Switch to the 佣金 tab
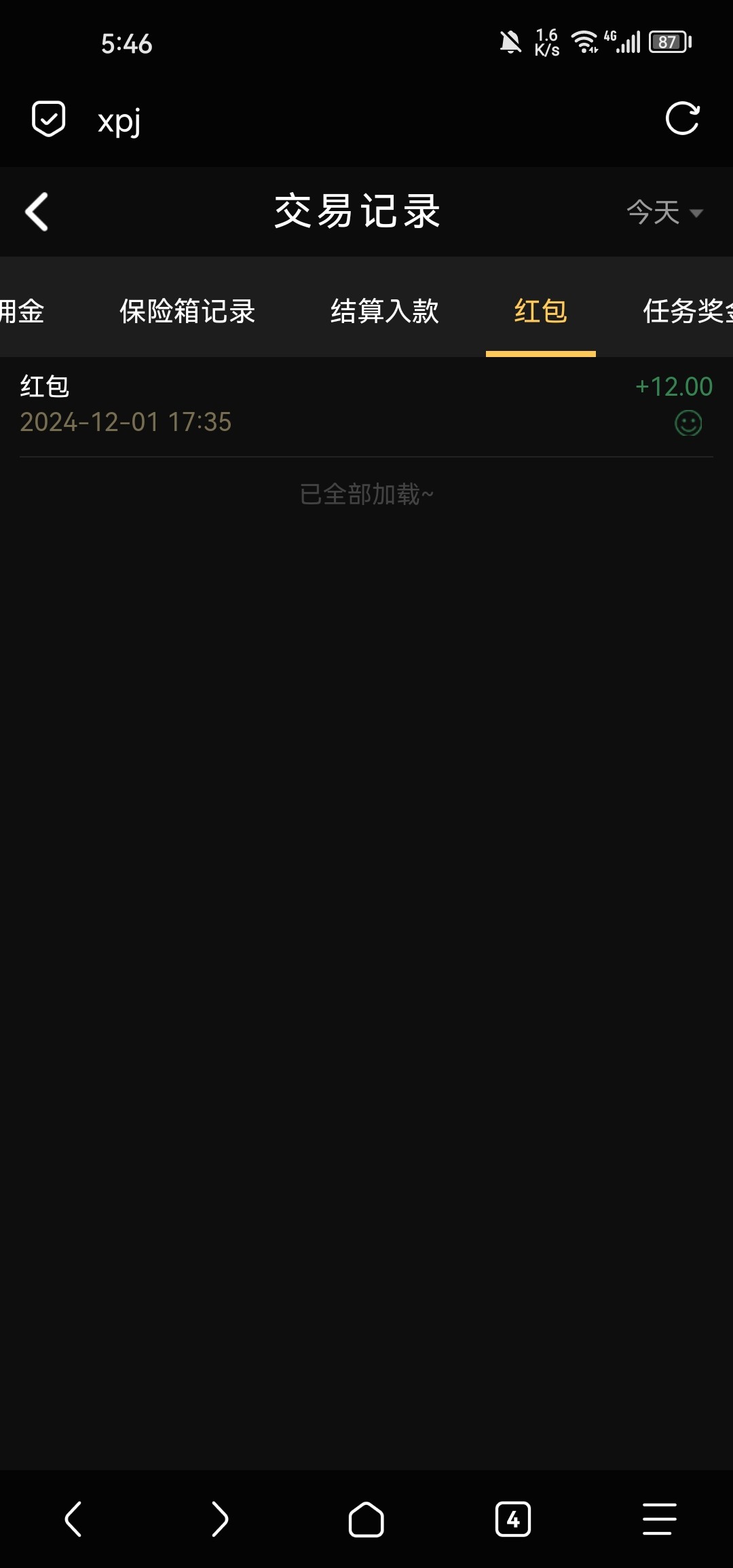The height and width of the screenshot is (1568, 733). click(x=22, y=312)
